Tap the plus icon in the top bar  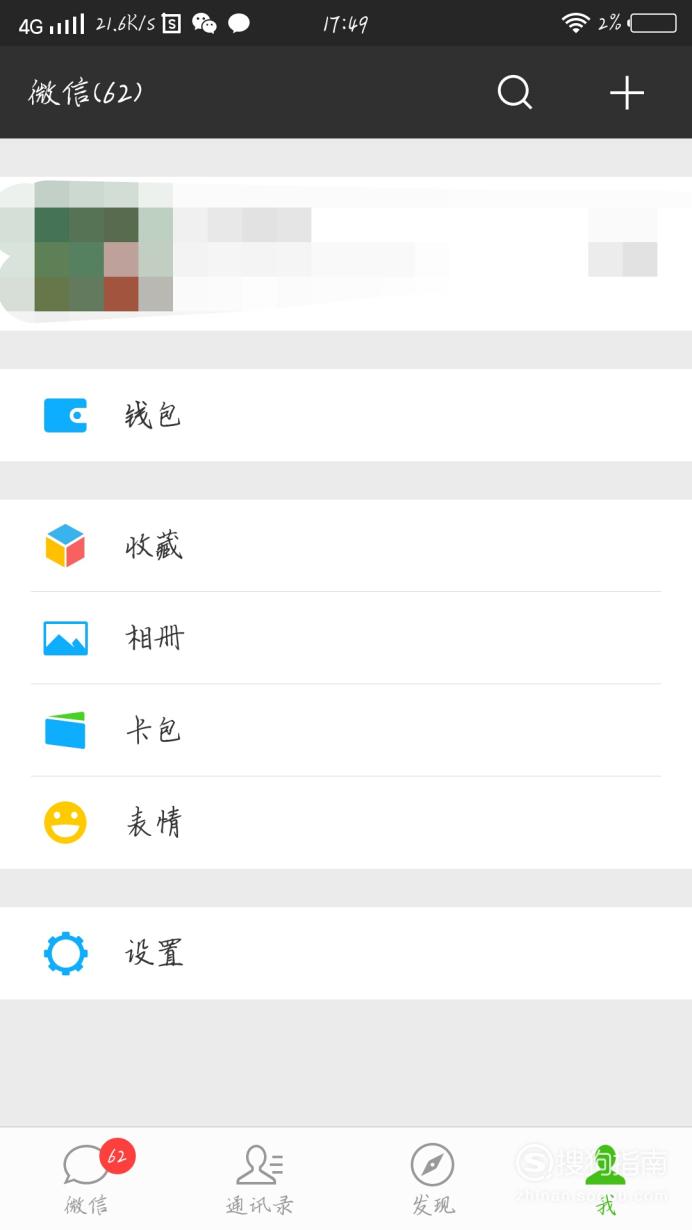627,93
